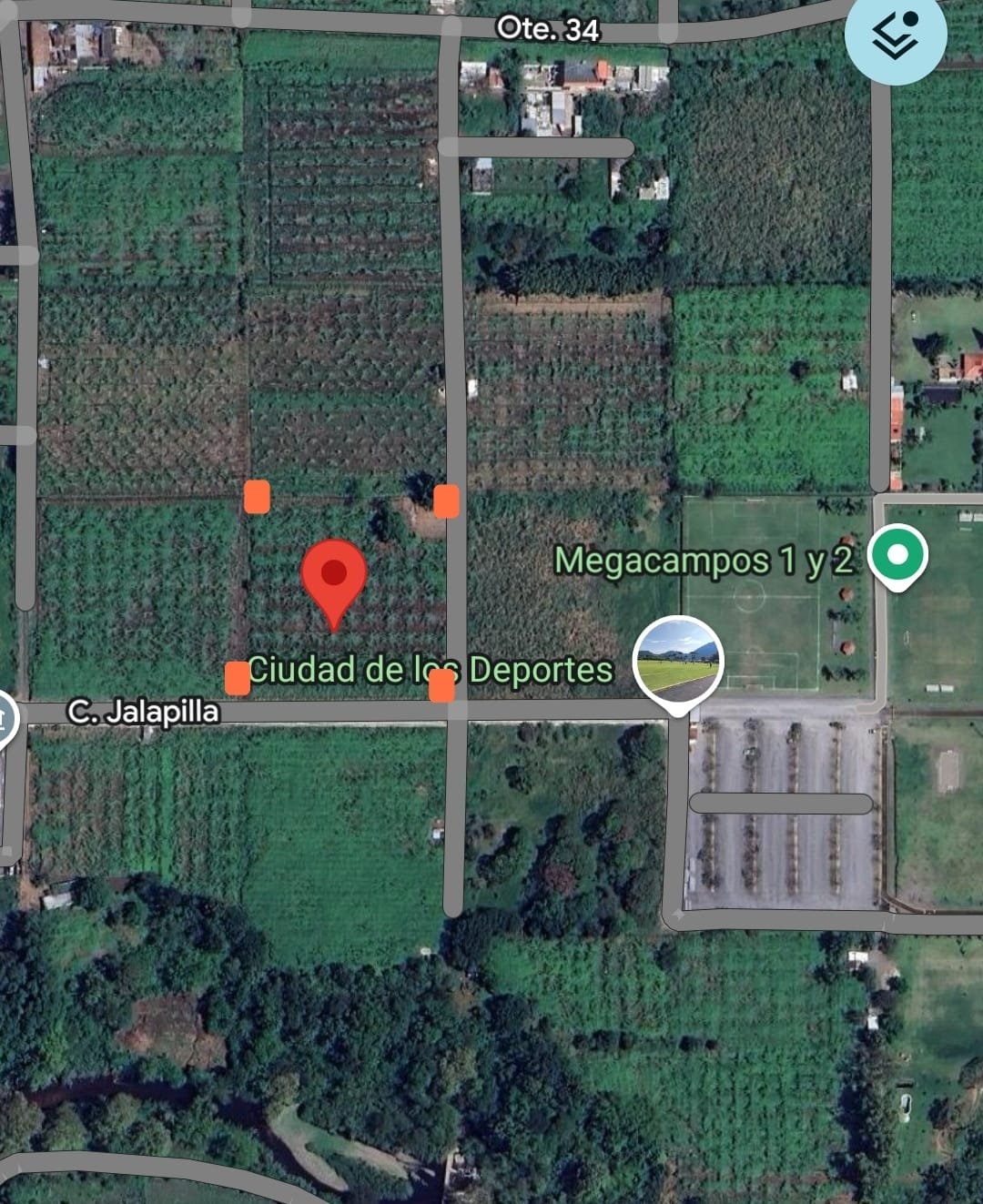Tap the red dropped pin
The height and width of the screenshot is (1204, 983).
pyautogui.click(x=334, y=577)
